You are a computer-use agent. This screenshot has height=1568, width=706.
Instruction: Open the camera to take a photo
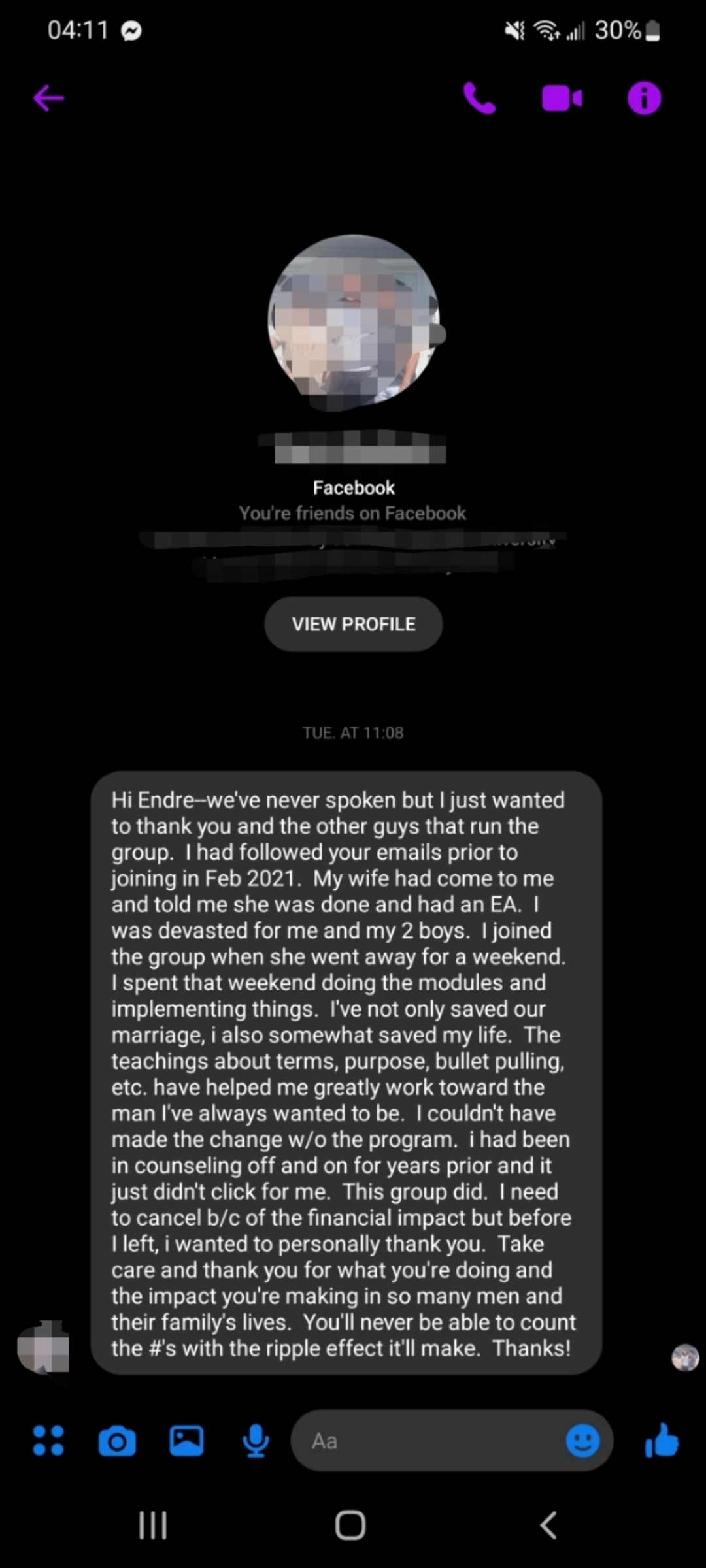pyautogui.click(x=117, y=1441)
